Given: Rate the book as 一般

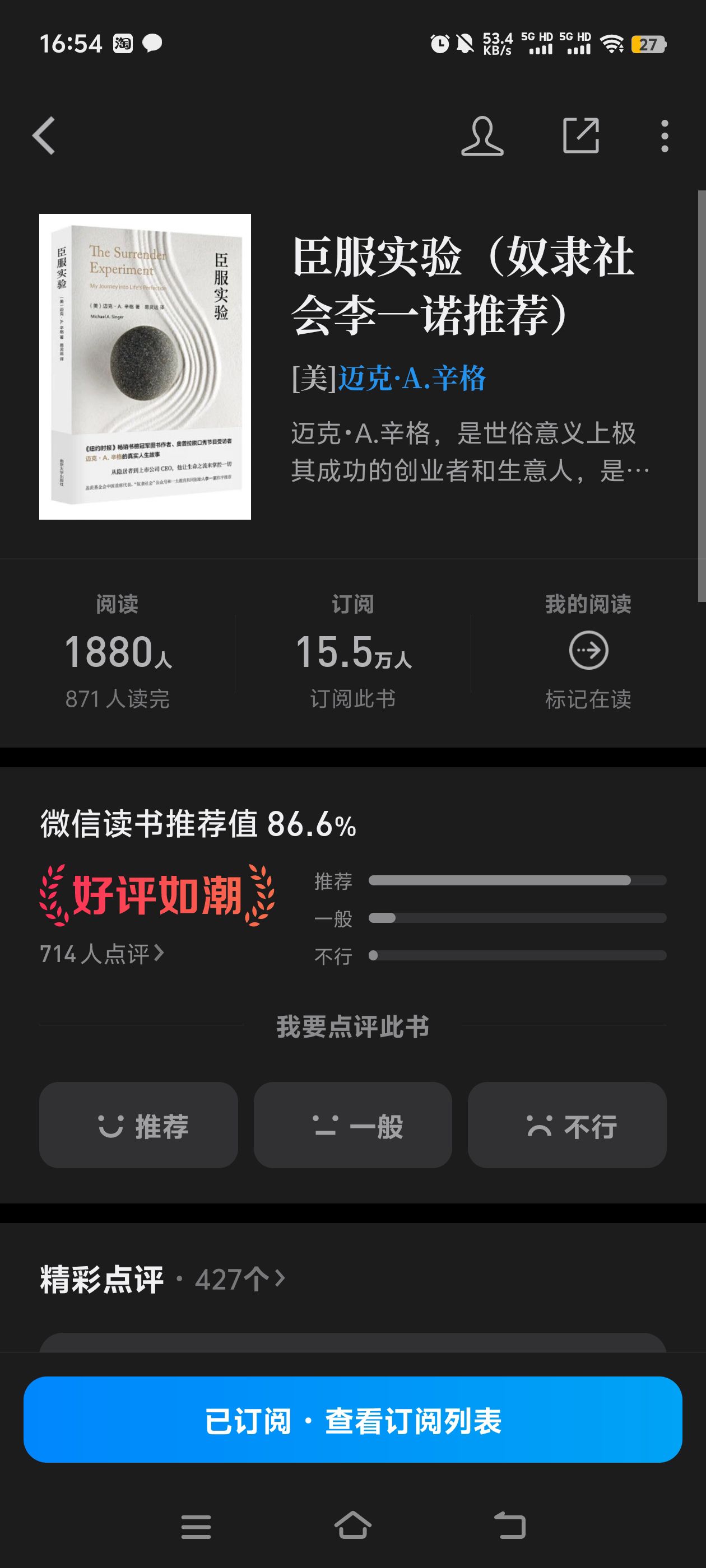Looking at the screenshot, I should pyautogui.click(x=352, y=1125).
